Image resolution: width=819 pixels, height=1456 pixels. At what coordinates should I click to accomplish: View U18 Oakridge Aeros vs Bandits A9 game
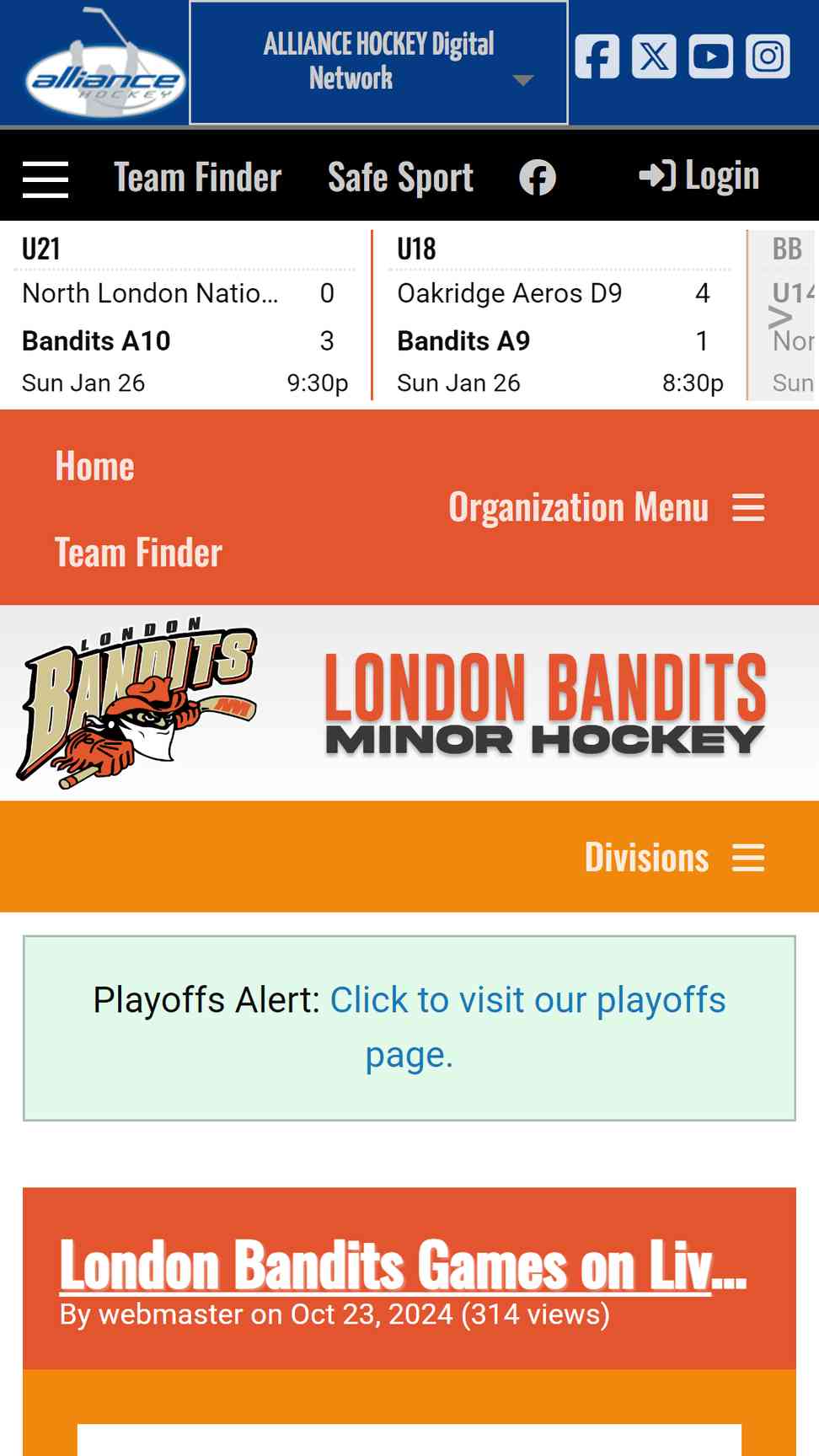click(x=560, y=315)
